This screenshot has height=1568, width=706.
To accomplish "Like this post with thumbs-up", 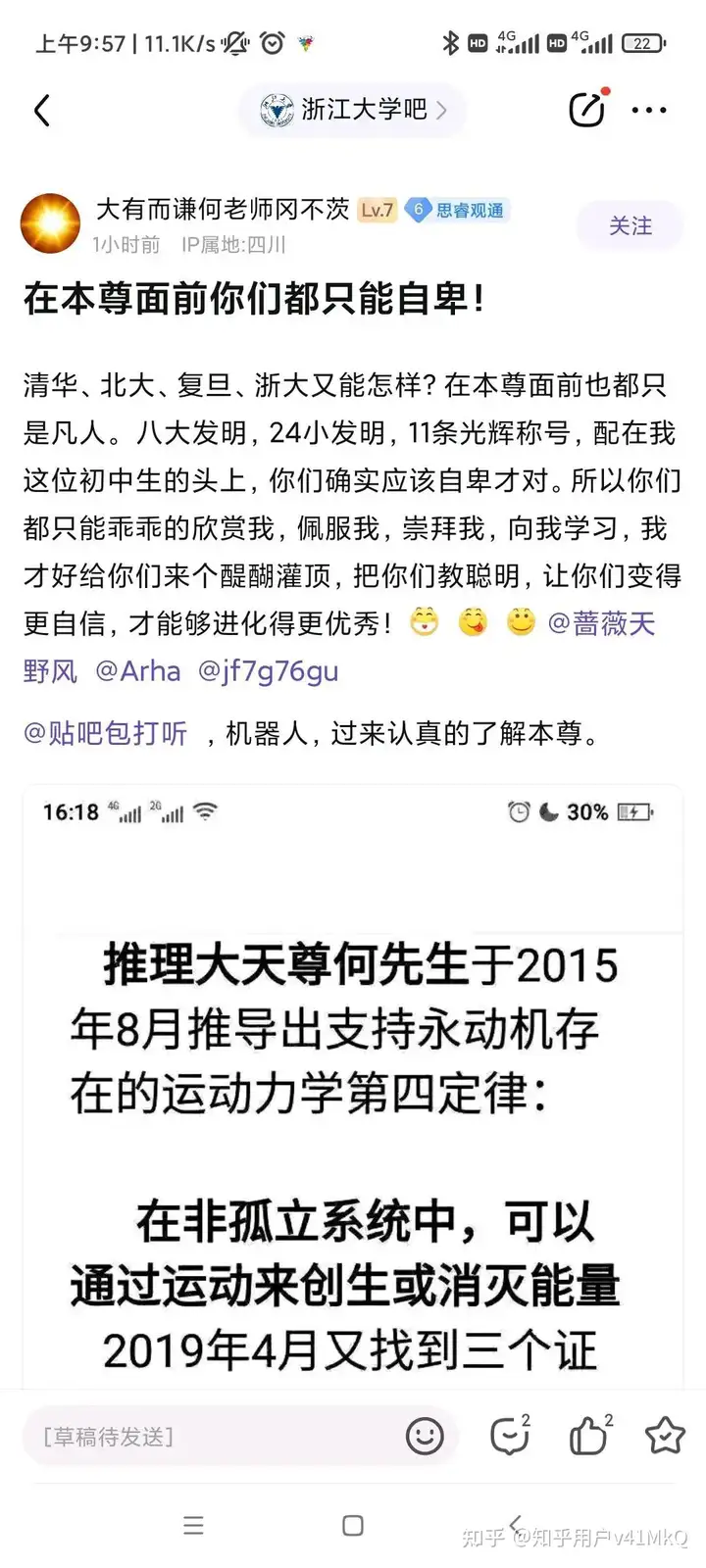I will coord(589,1437).
